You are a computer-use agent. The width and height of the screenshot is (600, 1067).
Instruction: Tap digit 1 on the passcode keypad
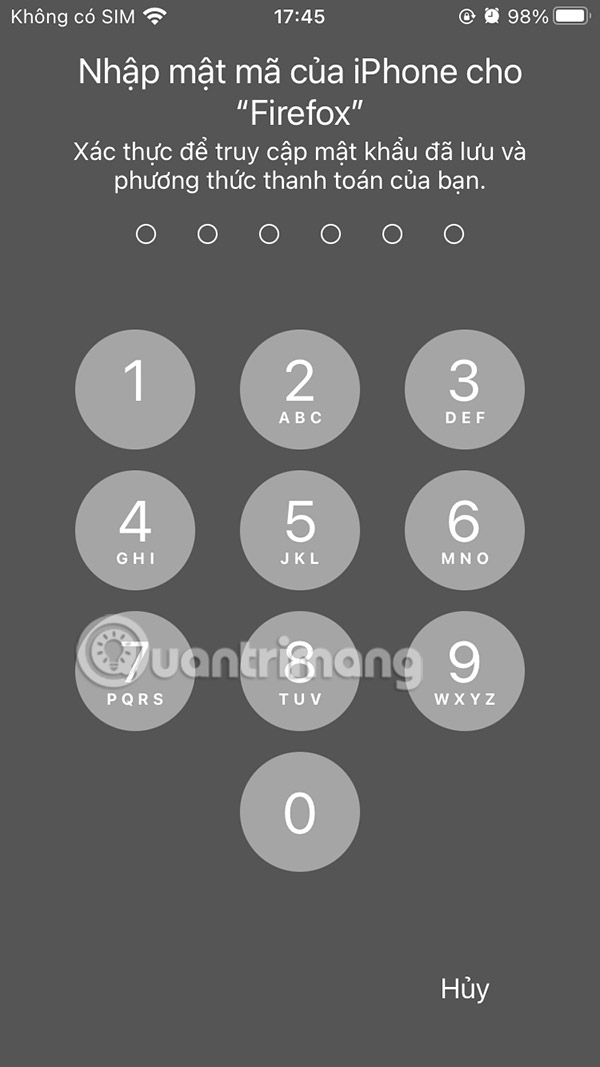tap(135, 389)
